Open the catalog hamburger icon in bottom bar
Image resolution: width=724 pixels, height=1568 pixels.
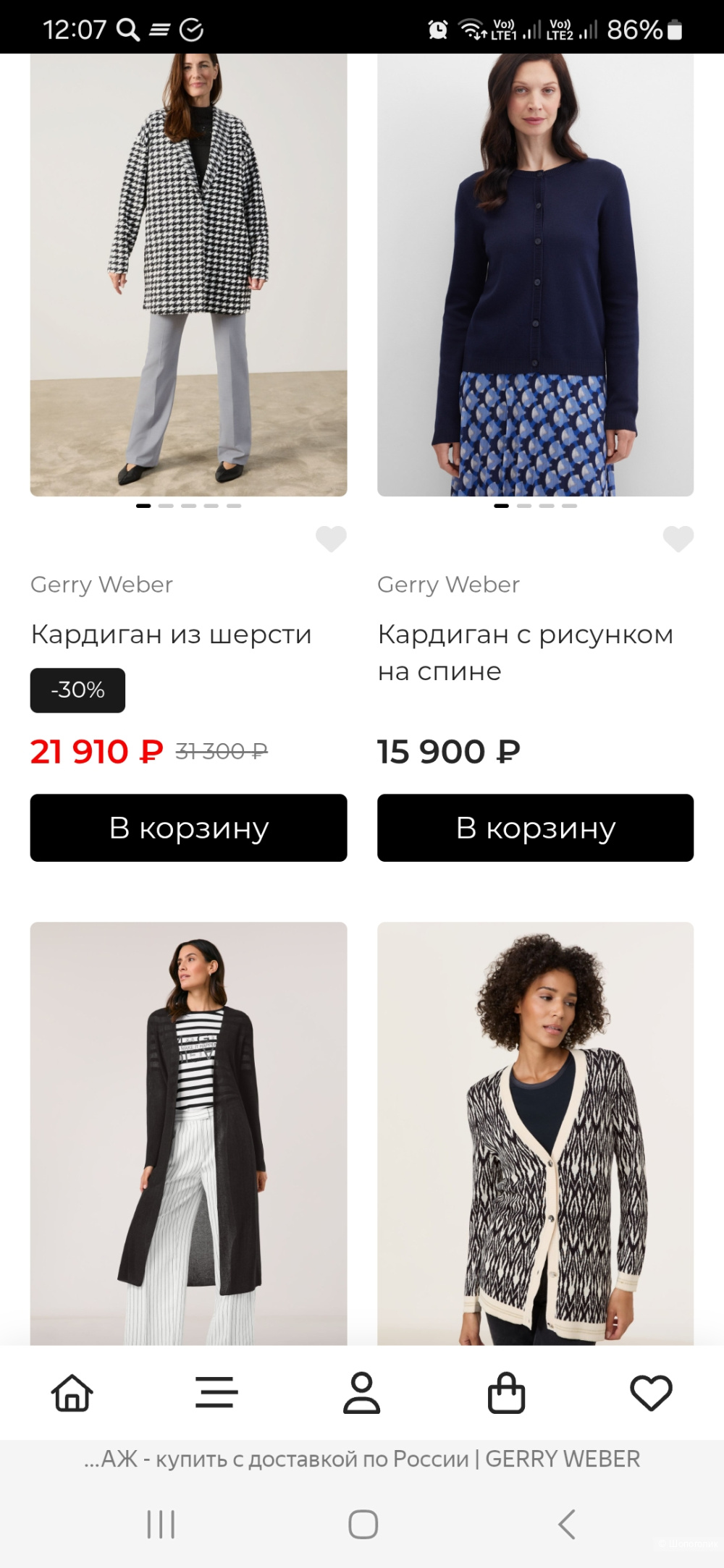point(217,1391)
